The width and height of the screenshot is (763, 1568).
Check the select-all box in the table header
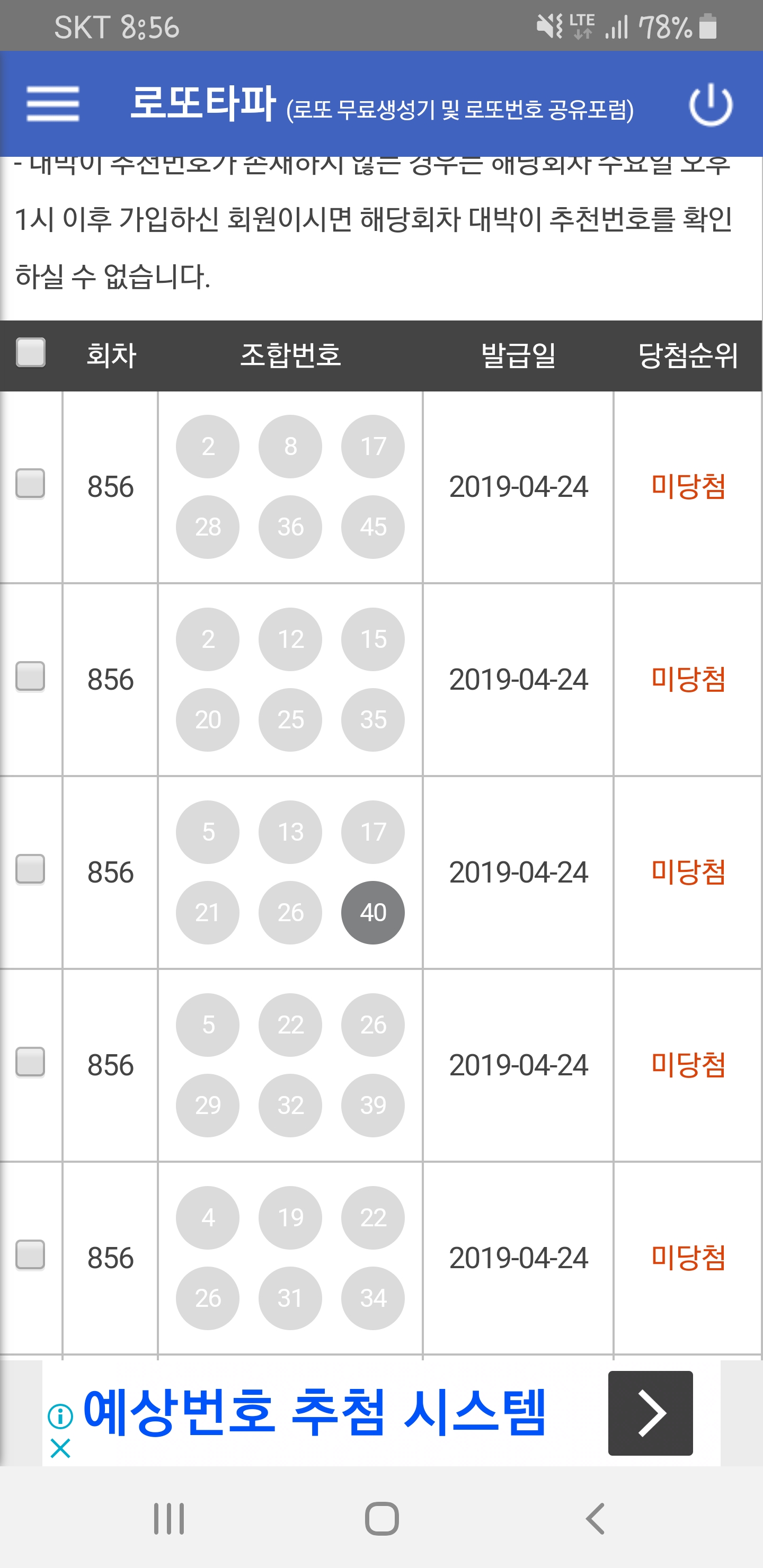[30, 352]
